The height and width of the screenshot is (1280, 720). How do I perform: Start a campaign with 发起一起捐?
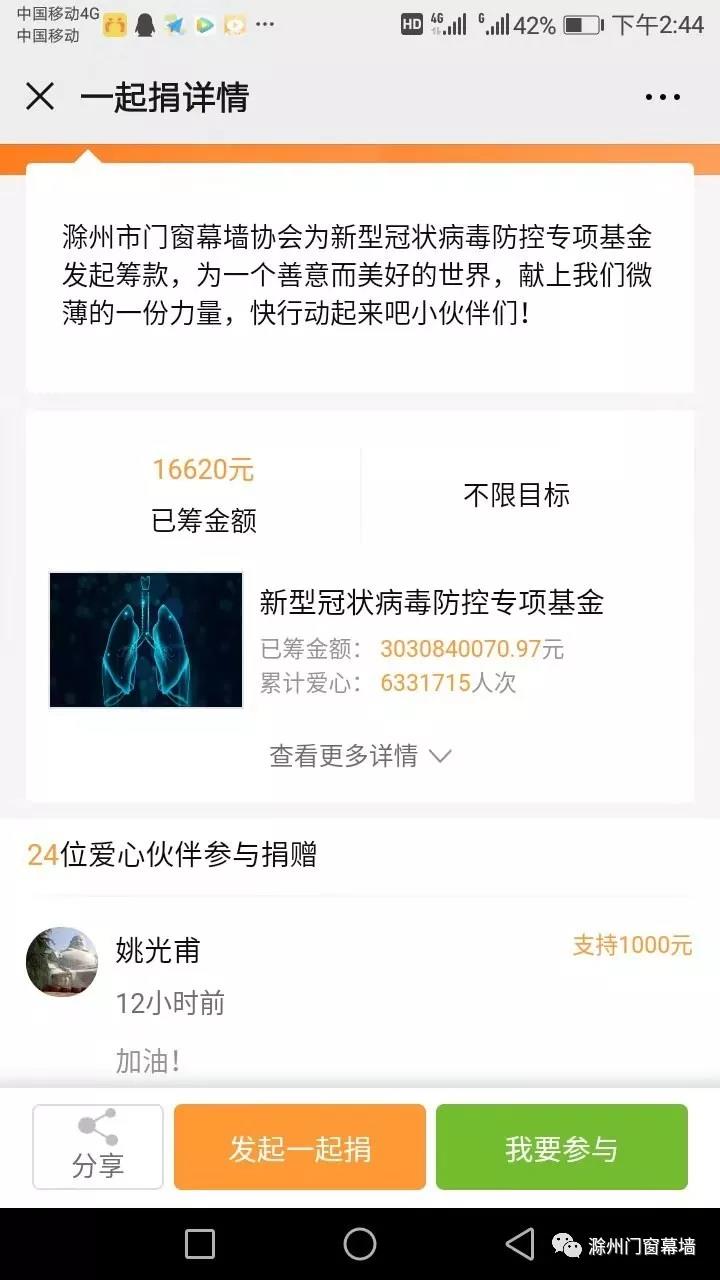[300, 1147]
